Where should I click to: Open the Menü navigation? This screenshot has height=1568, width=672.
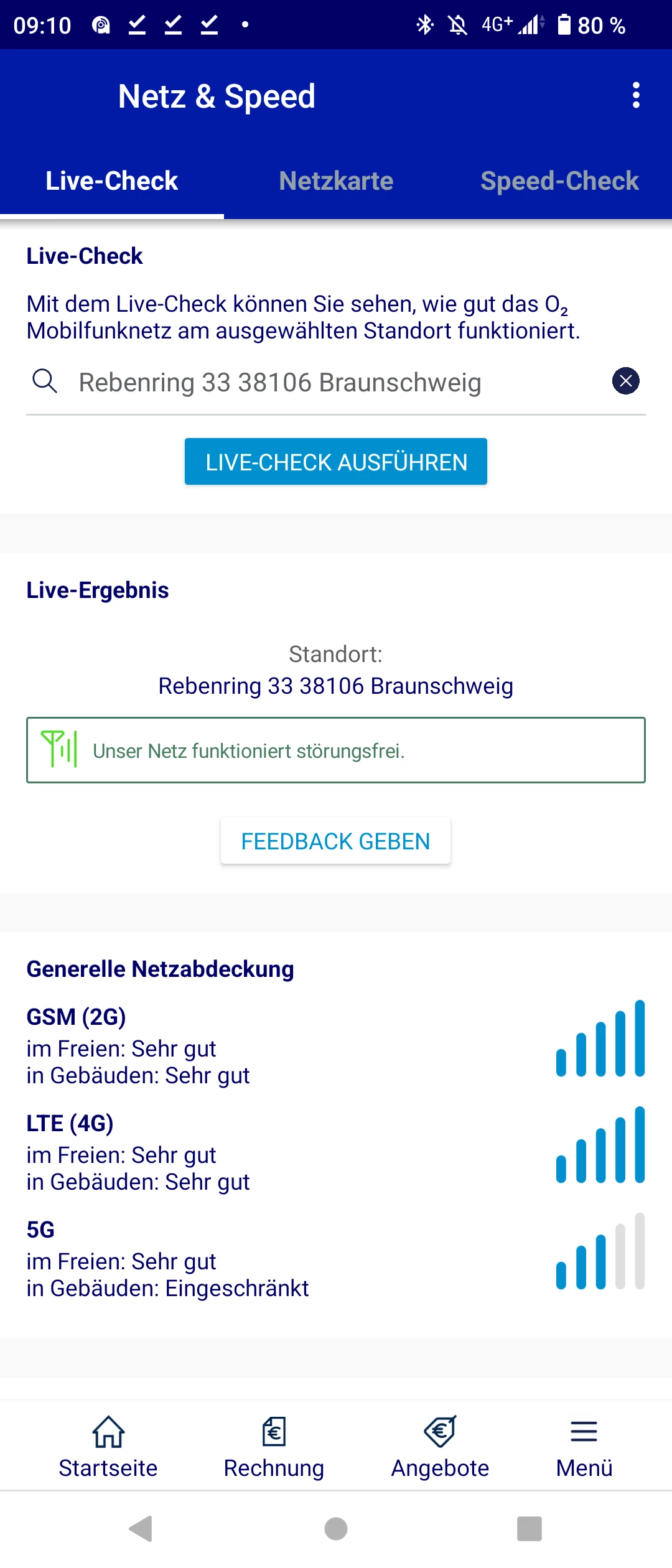point(584,1447)
